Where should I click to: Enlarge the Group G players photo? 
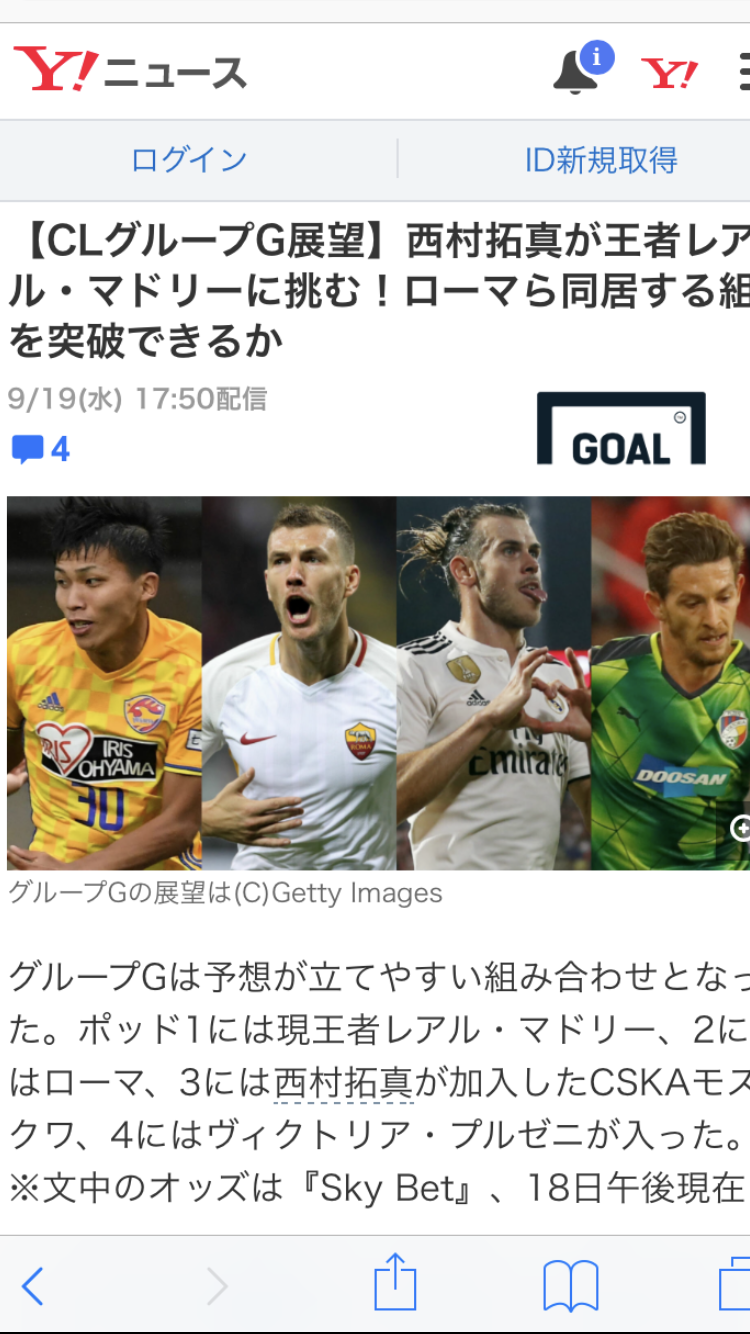[378, 683]
